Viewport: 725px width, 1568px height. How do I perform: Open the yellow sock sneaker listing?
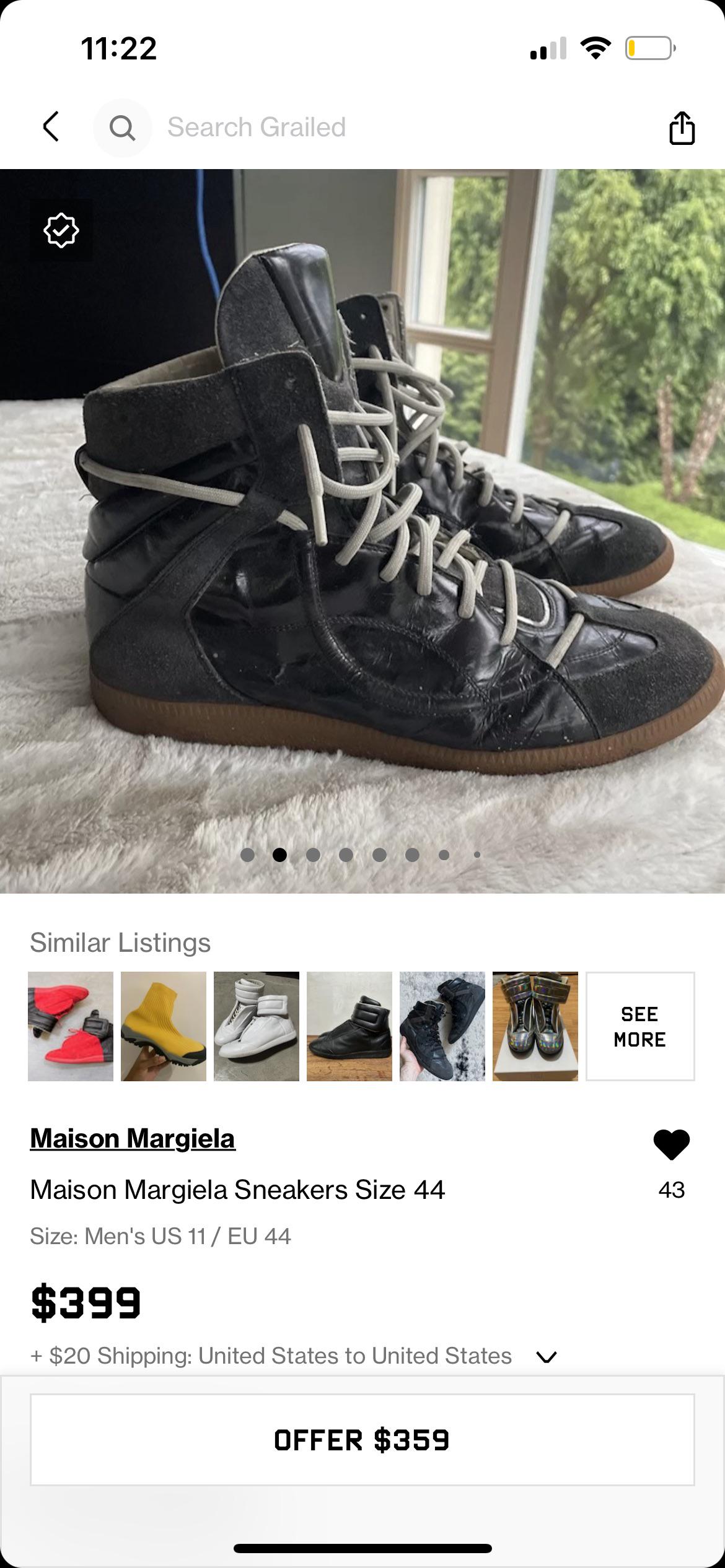(x=163, y=1026)
